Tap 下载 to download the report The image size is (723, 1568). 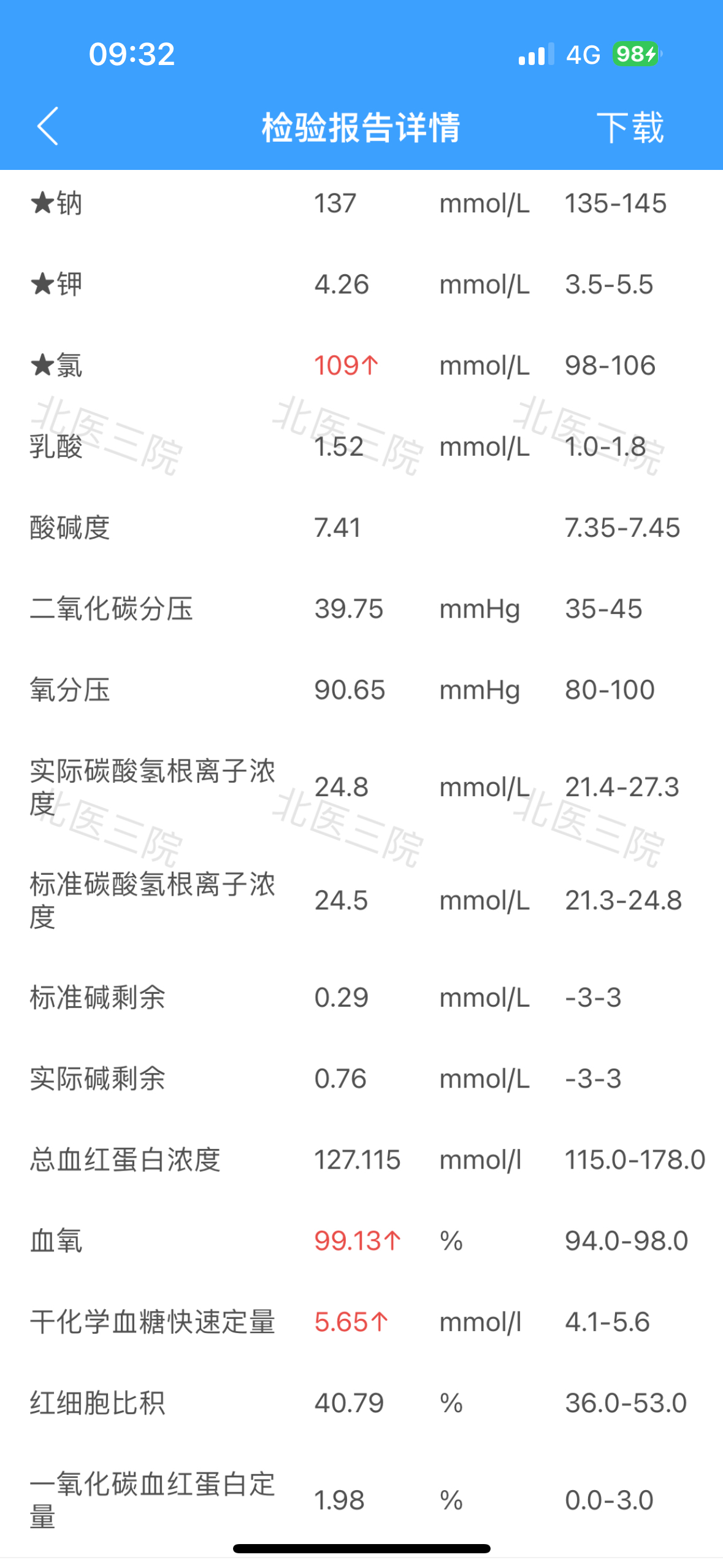point(630,127)
